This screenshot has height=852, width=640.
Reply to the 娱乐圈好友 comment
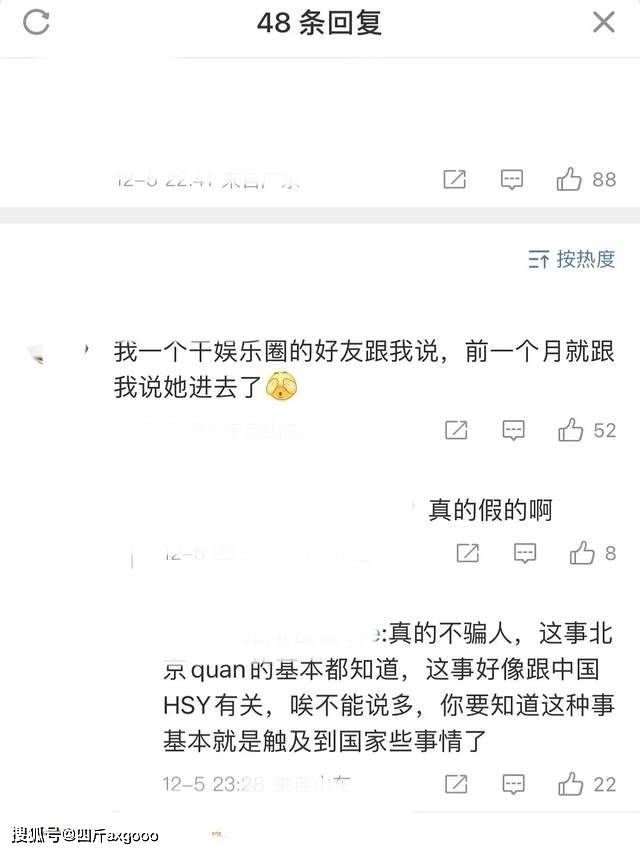coord(513,431)
